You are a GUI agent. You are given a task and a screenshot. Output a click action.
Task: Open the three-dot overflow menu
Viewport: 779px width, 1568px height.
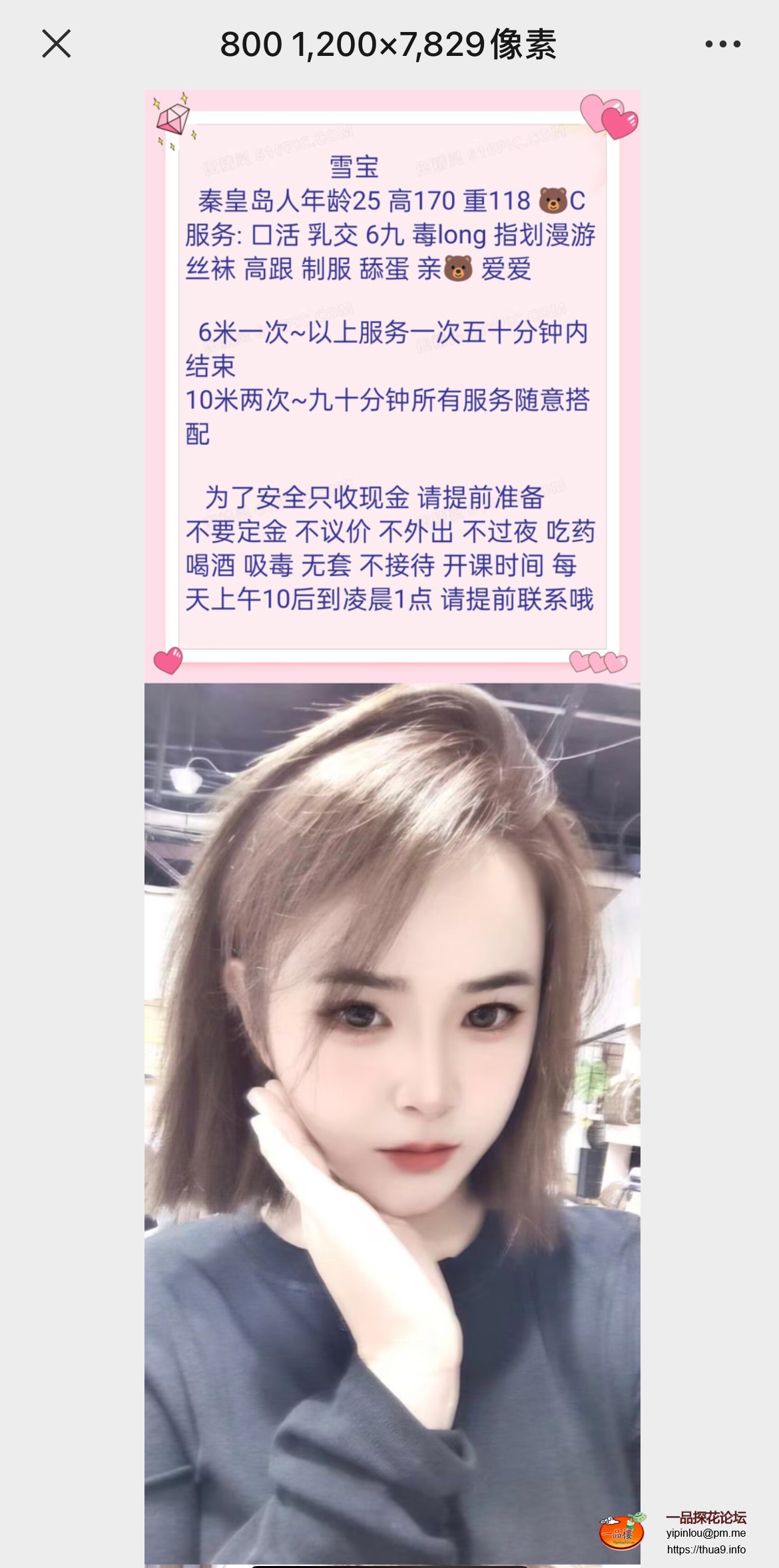[x=722, y=44]
